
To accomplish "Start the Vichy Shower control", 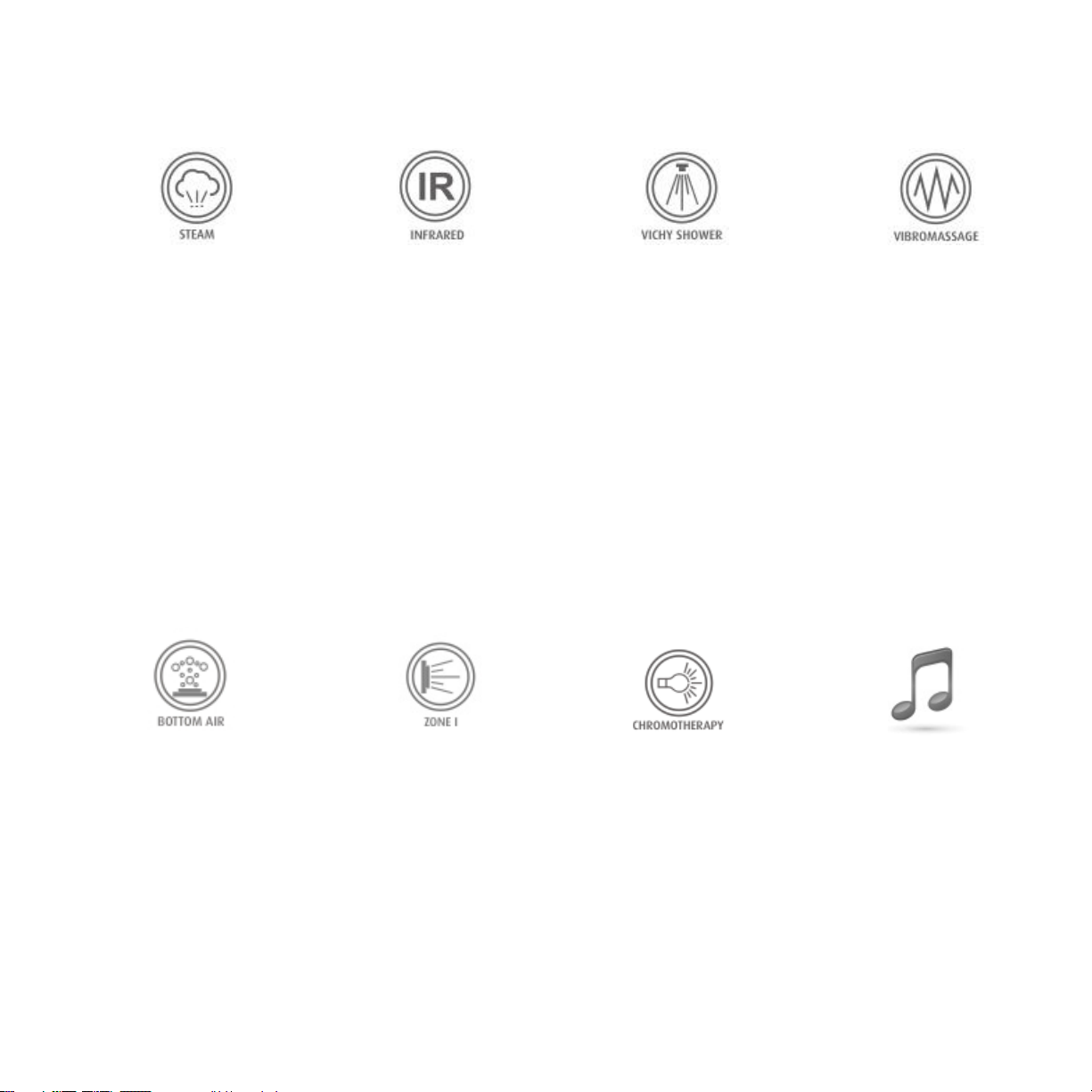I will tap(681, 188).
